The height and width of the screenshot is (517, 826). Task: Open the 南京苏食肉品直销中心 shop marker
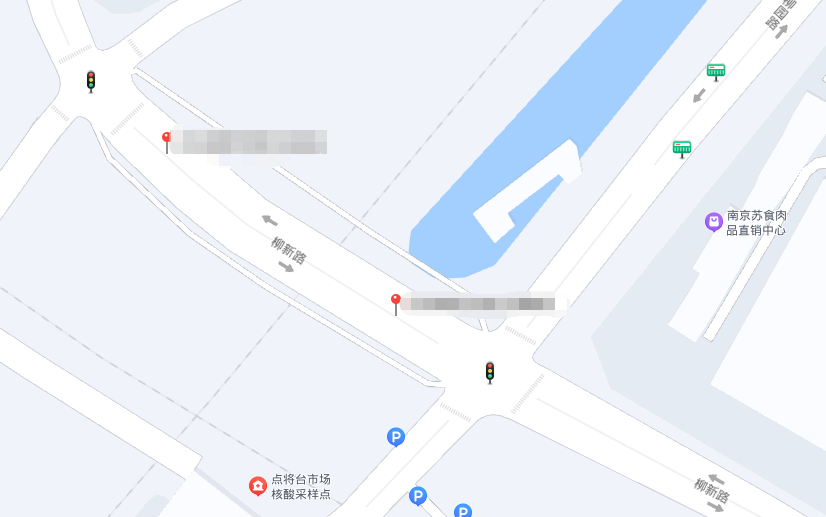713,222
